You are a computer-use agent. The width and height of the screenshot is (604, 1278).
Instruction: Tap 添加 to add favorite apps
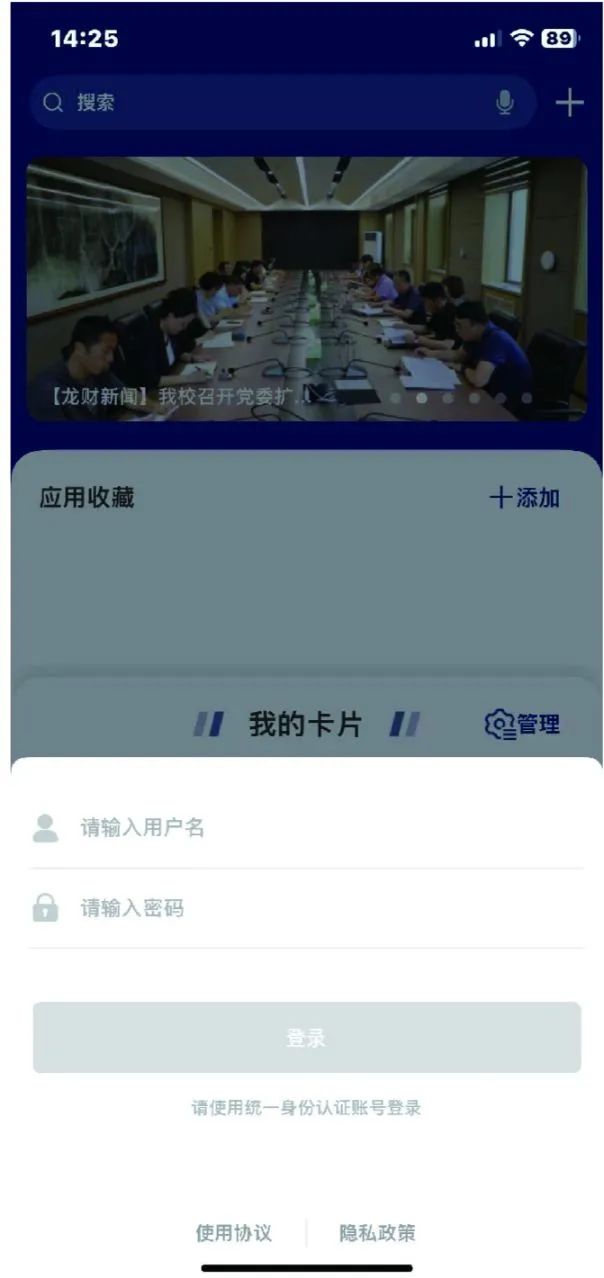pos(524,498)
